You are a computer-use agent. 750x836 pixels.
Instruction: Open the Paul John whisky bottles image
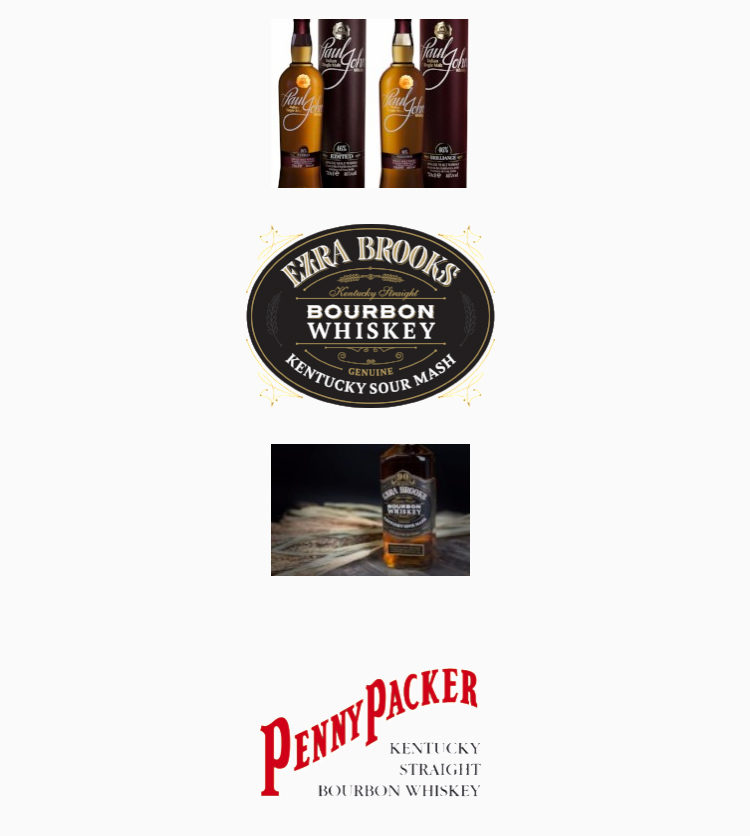point(370,103)
